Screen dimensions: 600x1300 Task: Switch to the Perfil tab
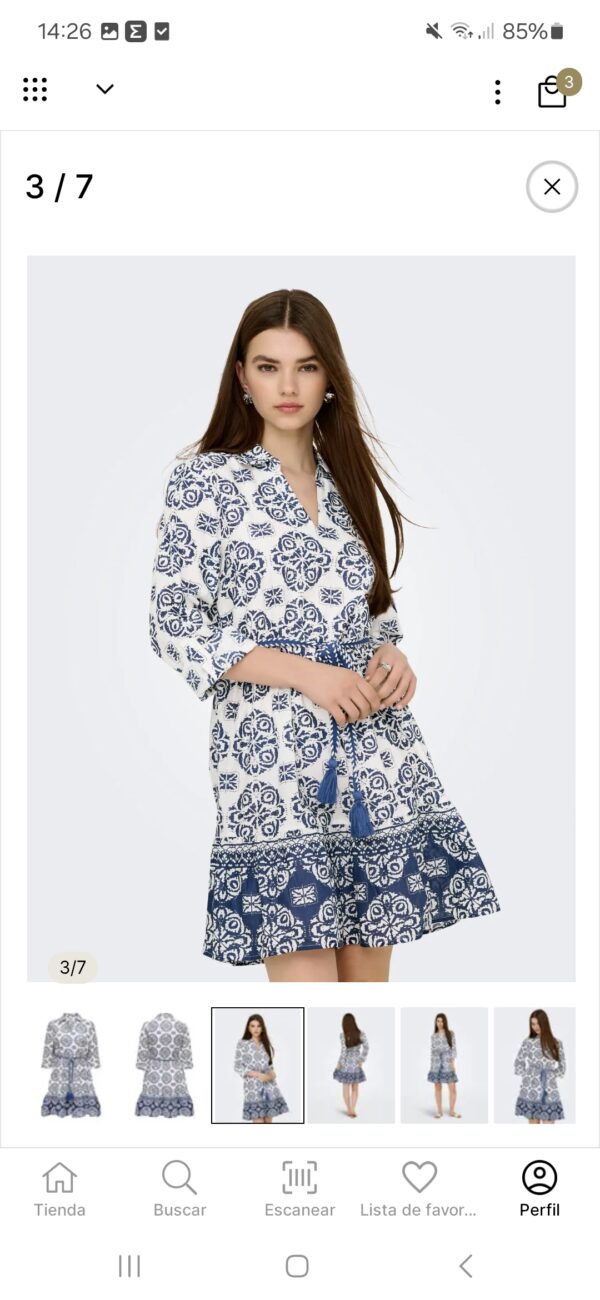click(x=539, y=1190)
